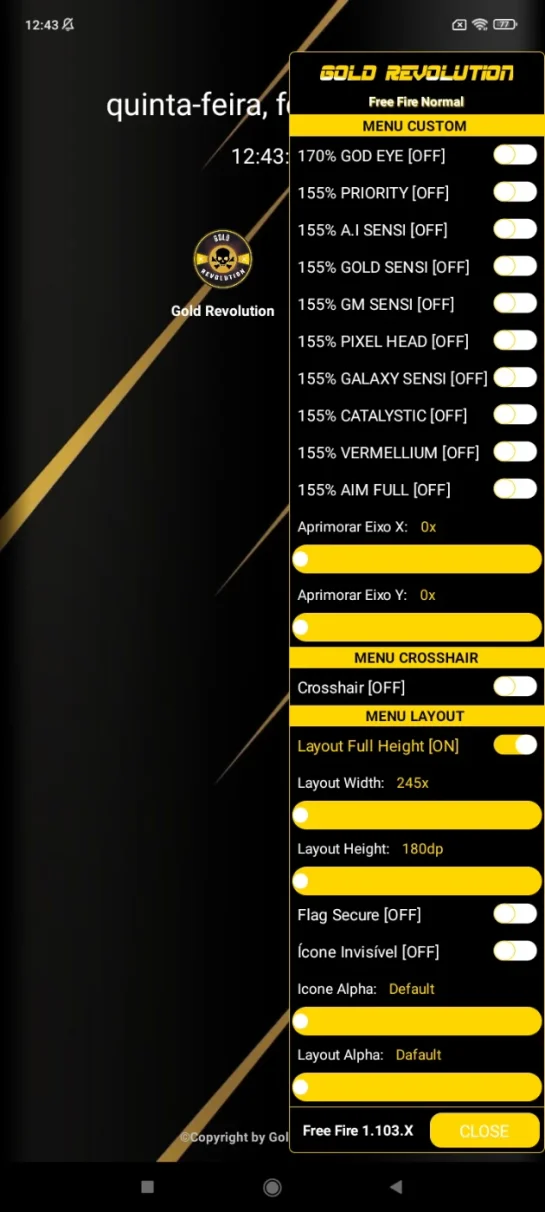Switch on 155% GM SENSI
This screenshot has height=1212, width=545.
[x=515, y=302]
